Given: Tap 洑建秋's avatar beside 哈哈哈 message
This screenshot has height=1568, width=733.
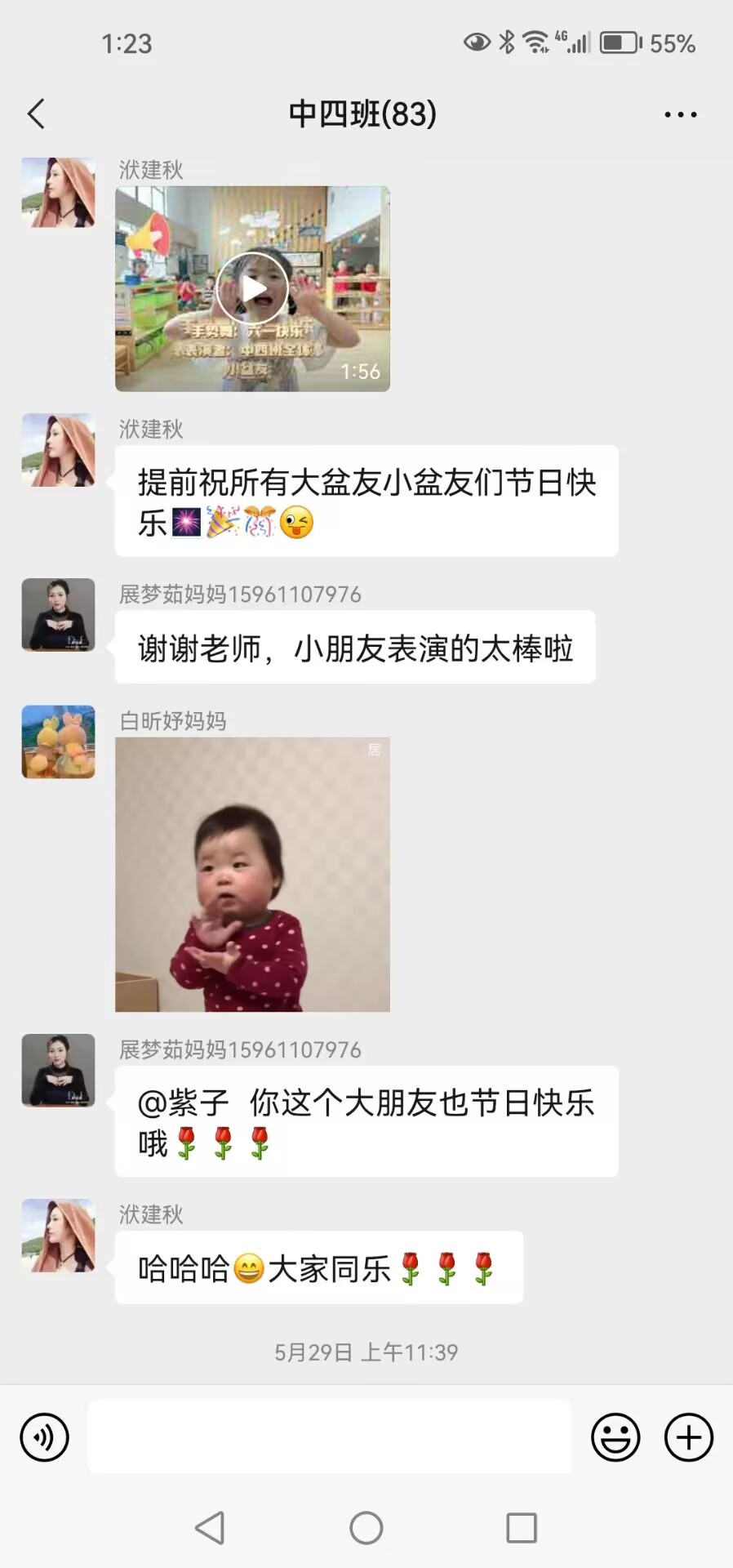Looking at the screenshot, I should [x=58, y=1235].
